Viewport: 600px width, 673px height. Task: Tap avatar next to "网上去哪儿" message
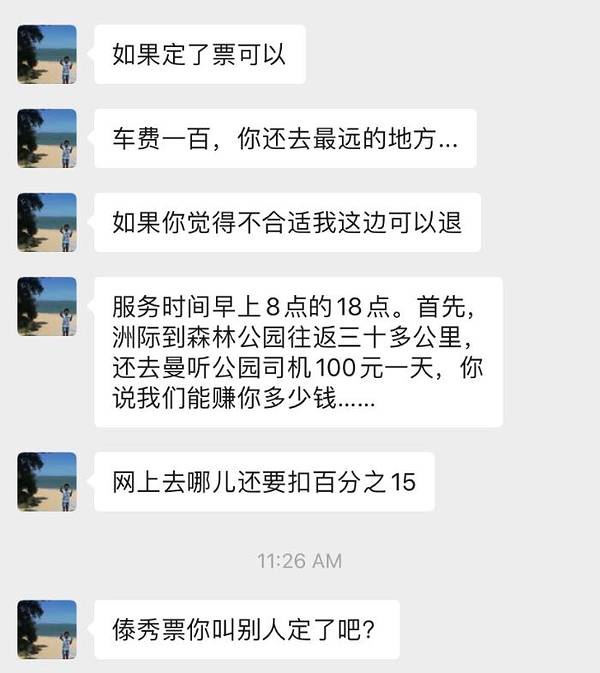47,482
